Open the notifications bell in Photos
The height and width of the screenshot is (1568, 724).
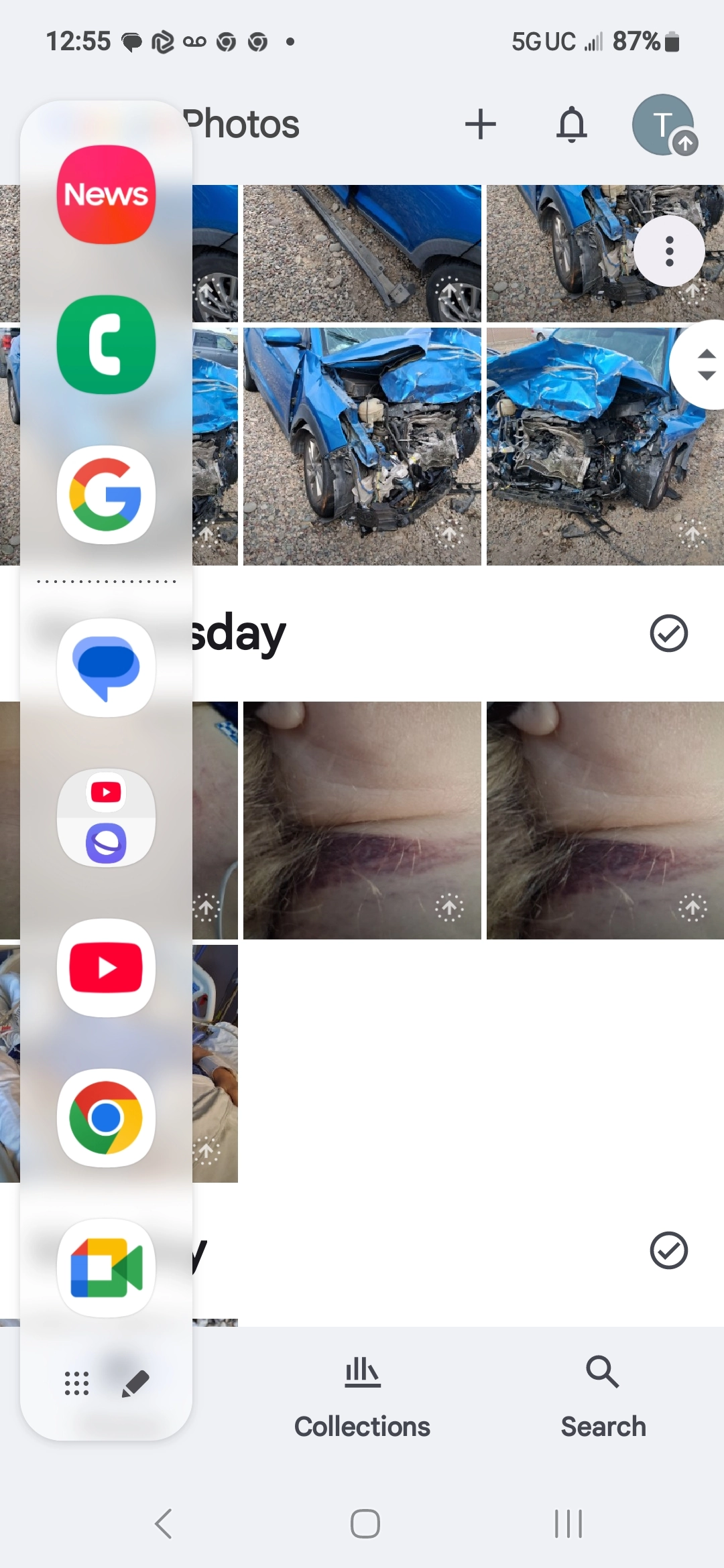pyautogui.click(x=572, y=125)
